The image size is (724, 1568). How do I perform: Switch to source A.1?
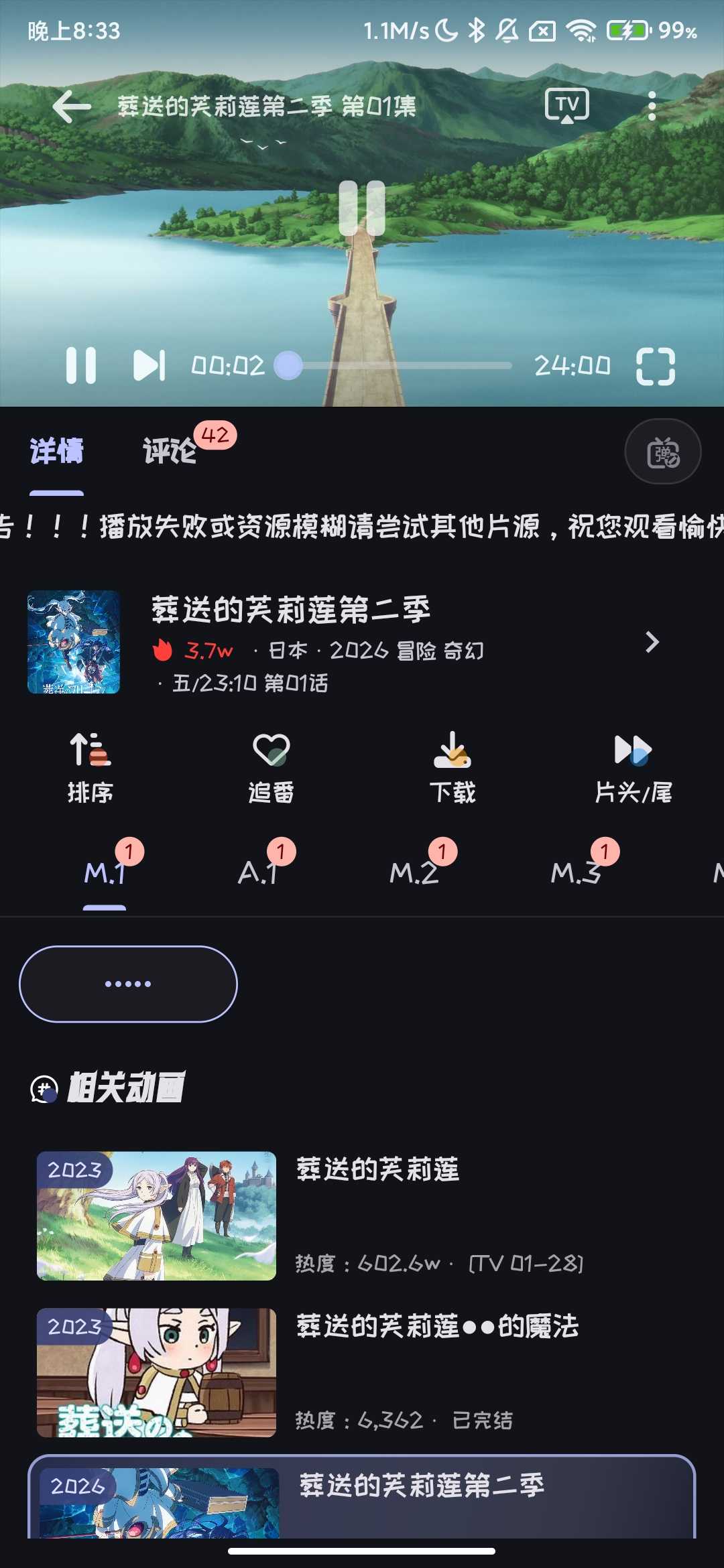(258, 872)
